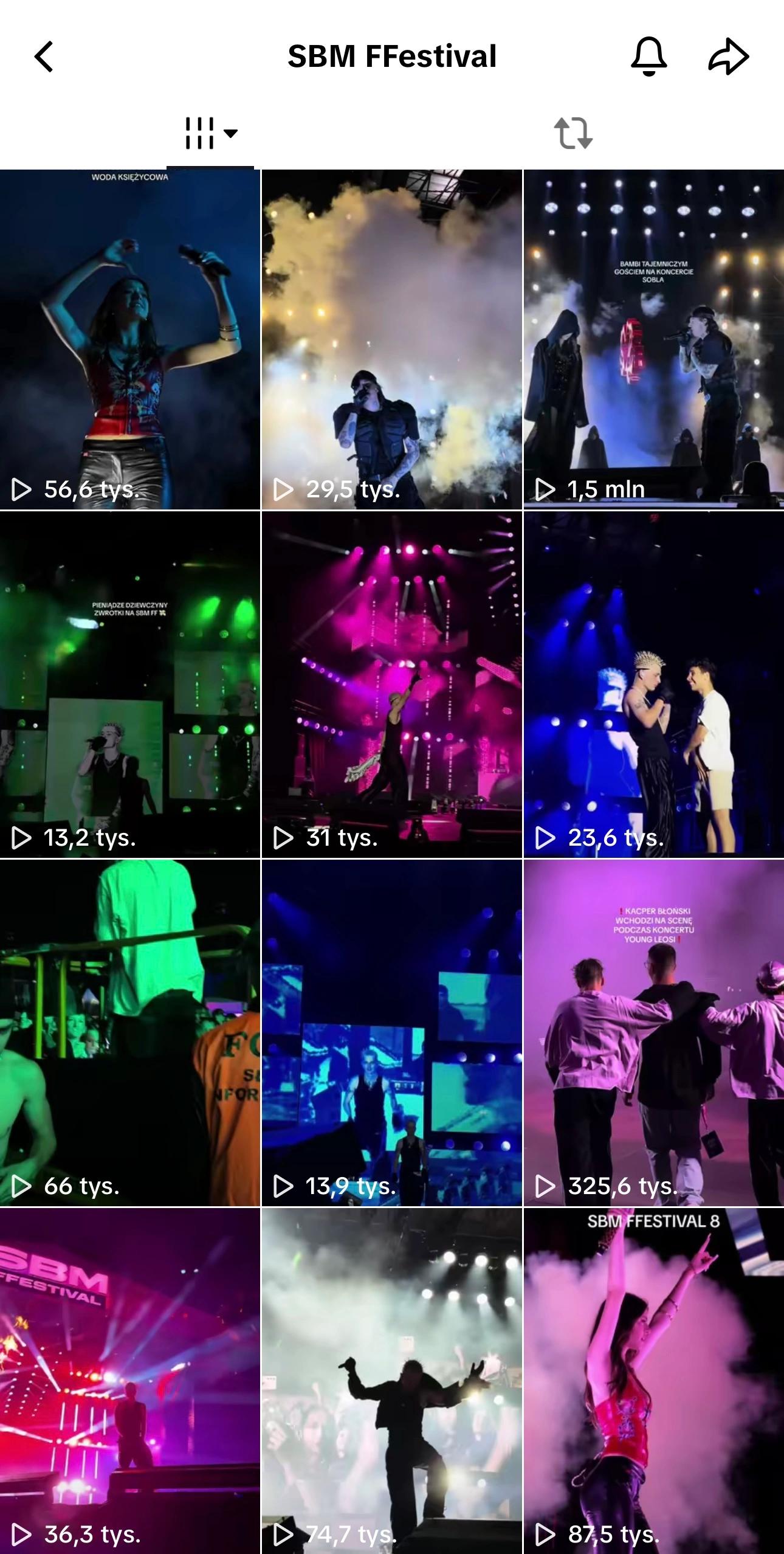Go back using the back arrow
Viewport: 784px width, 1554px height.
[44, 57]
